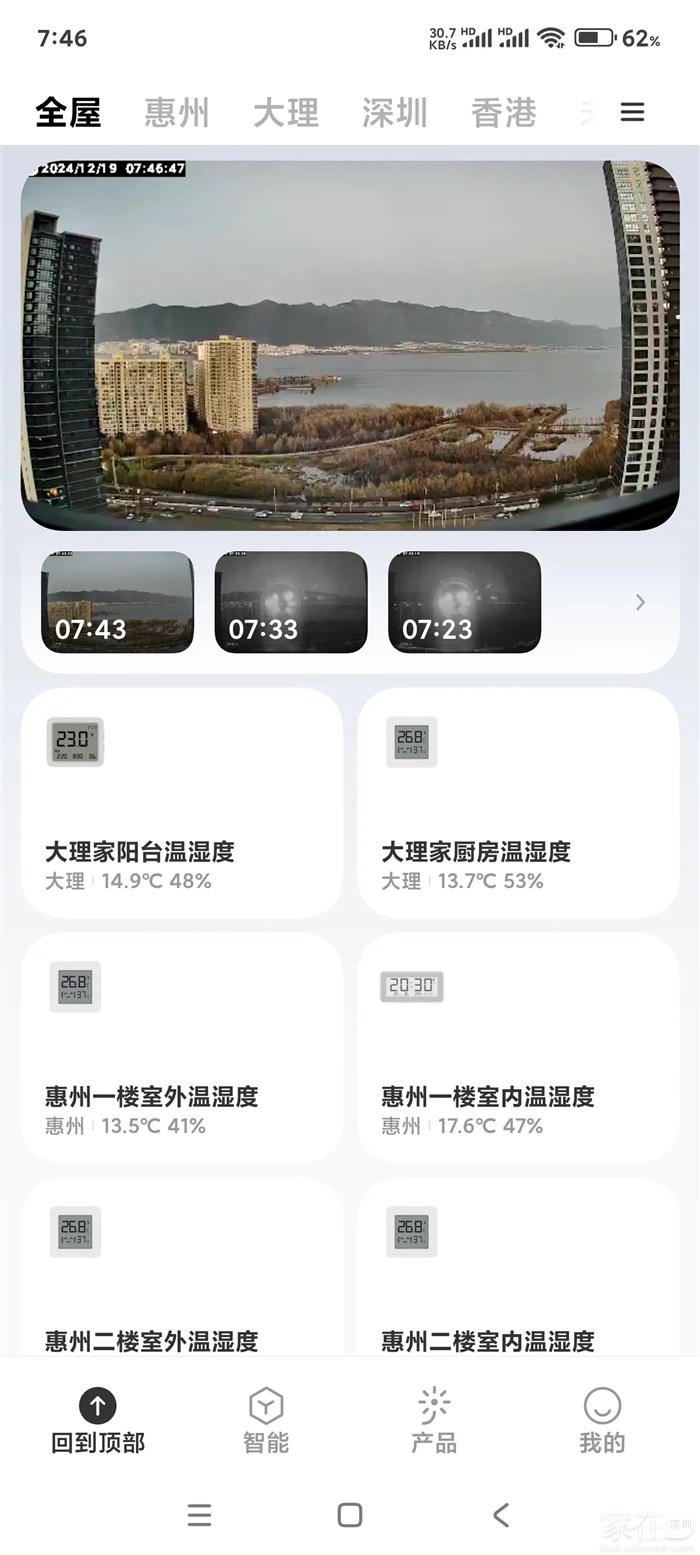
Task: Go to the 产品 tab
Action: pyautogui.click(x=434, y=1420)
